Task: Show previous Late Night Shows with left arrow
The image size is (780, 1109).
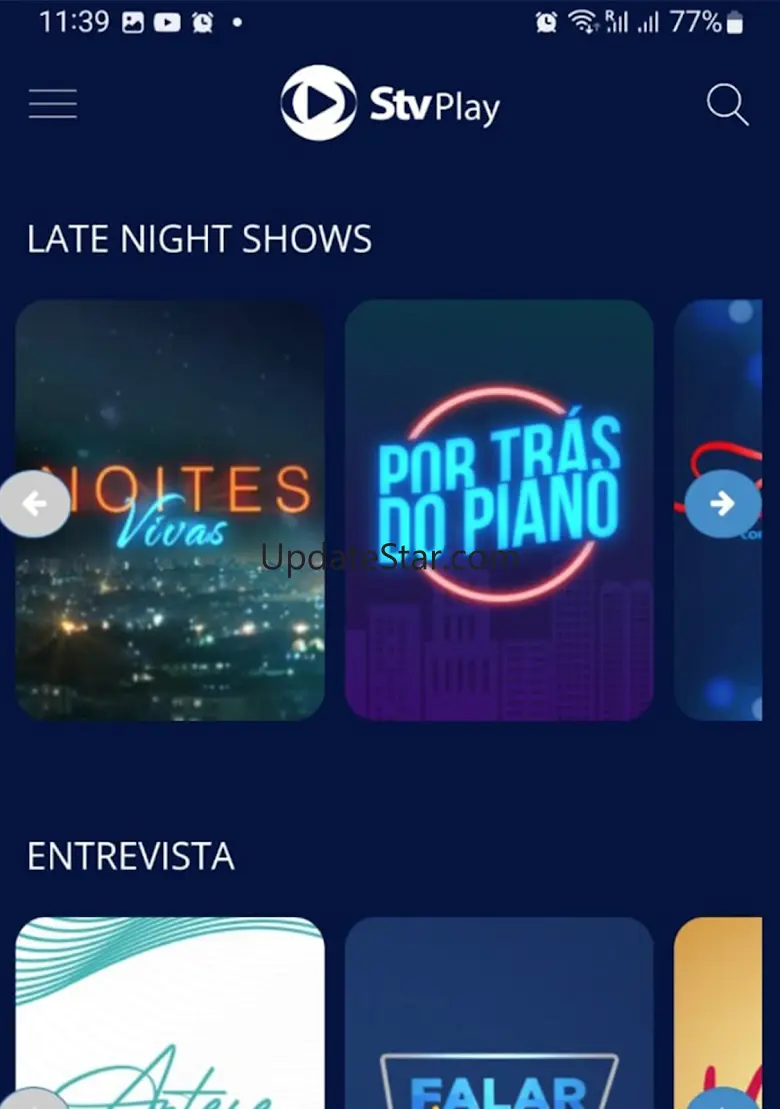Action: tap(35, 504)
